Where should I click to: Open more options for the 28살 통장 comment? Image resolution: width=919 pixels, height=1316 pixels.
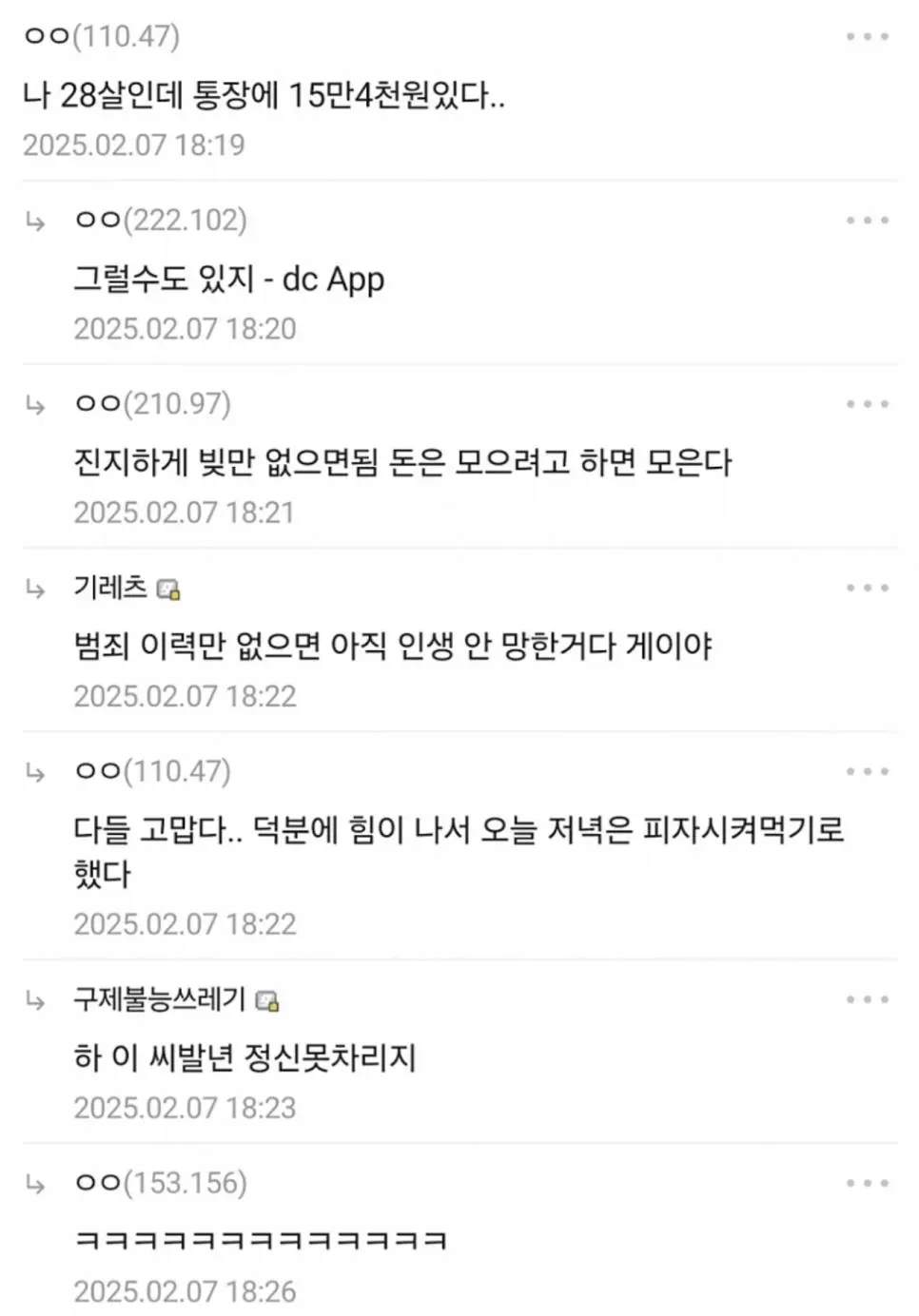click(x=867, y=37)
